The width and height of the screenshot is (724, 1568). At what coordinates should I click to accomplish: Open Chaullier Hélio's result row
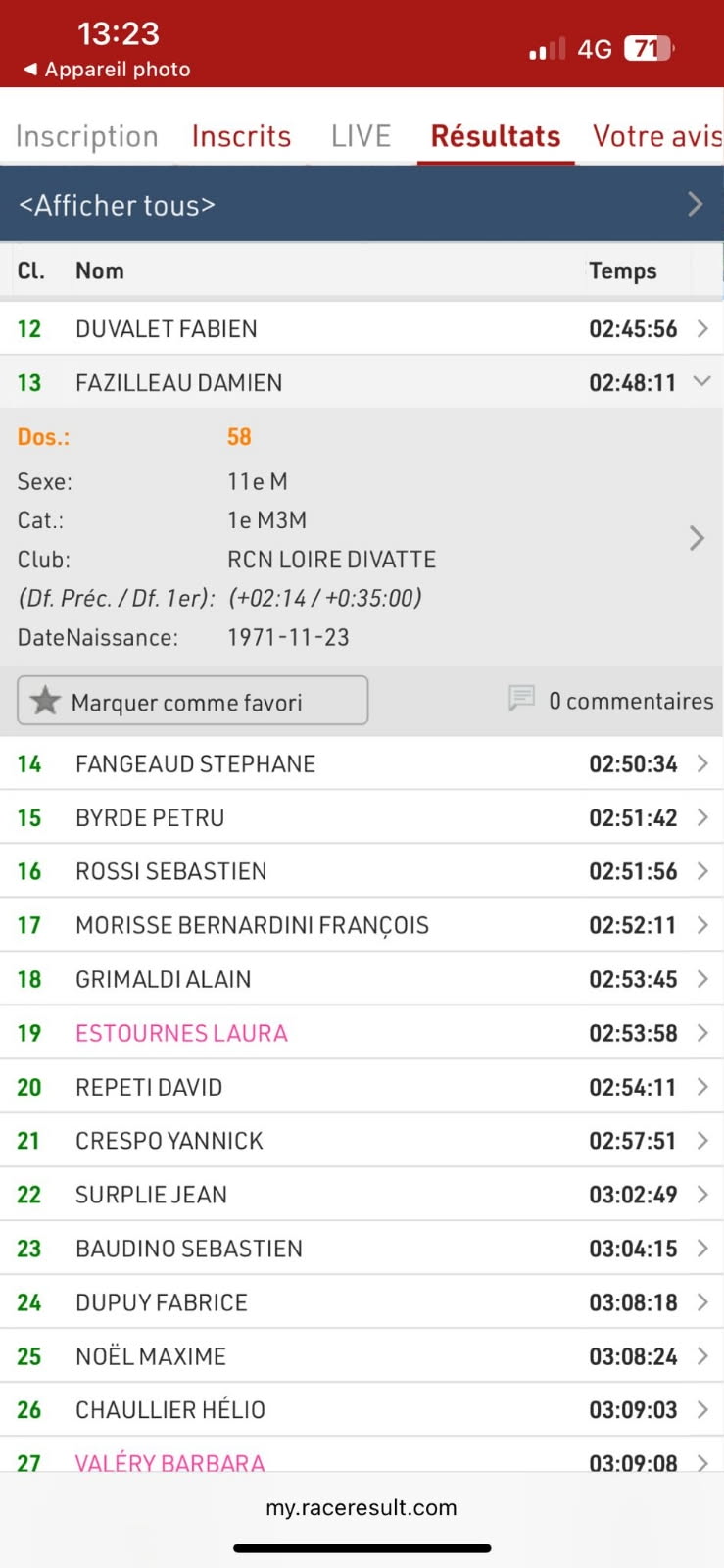point(362,1410)
